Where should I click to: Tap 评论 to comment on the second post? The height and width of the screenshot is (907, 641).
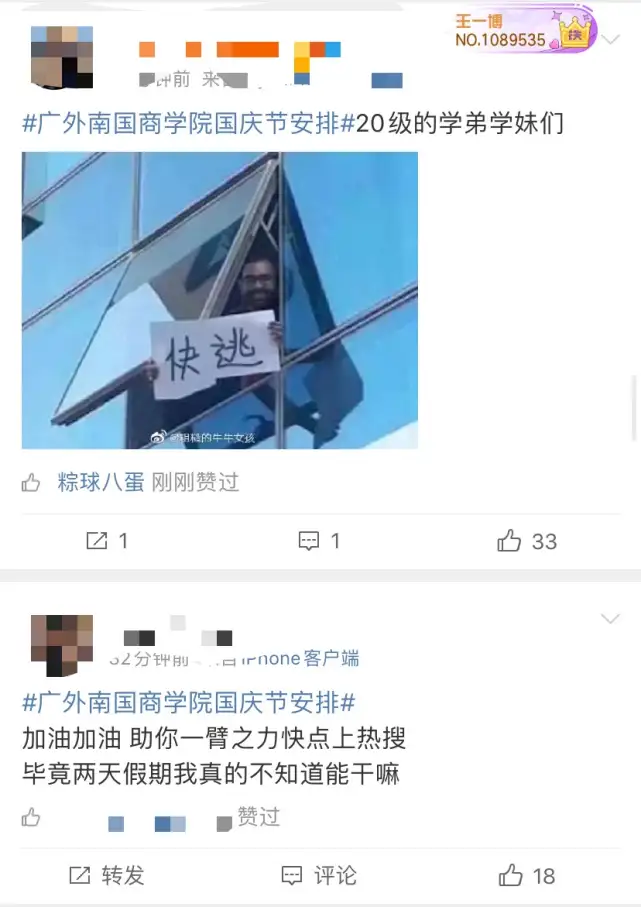click(320, 876)
